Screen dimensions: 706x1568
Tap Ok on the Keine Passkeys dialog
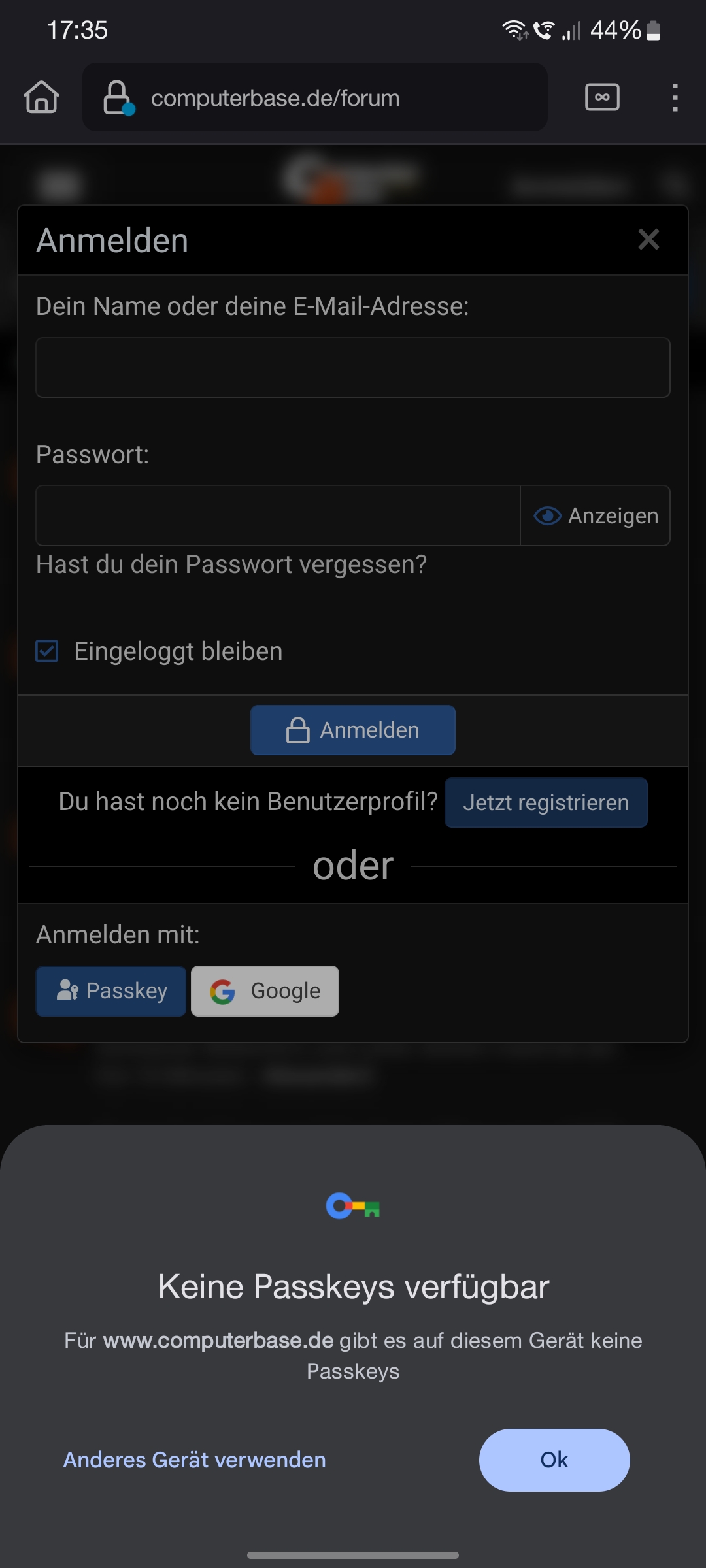pyautogui.click(x=554, y=1460)
